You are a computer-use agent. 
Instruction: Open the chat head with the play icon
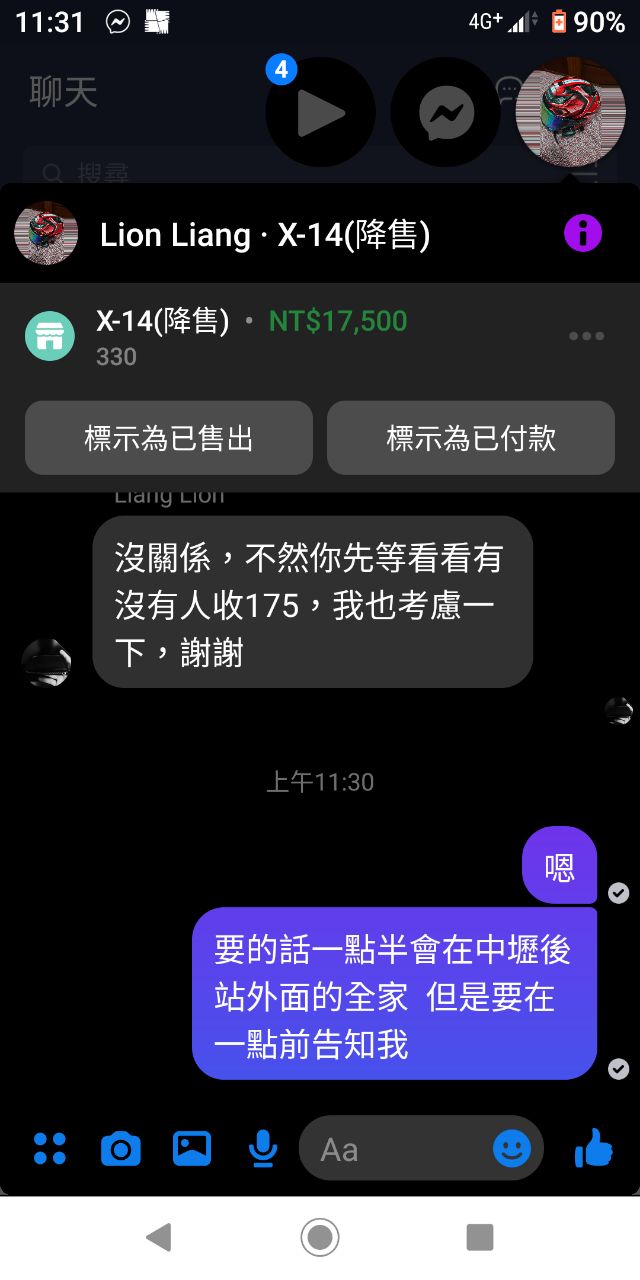click(x=320, y=113)
